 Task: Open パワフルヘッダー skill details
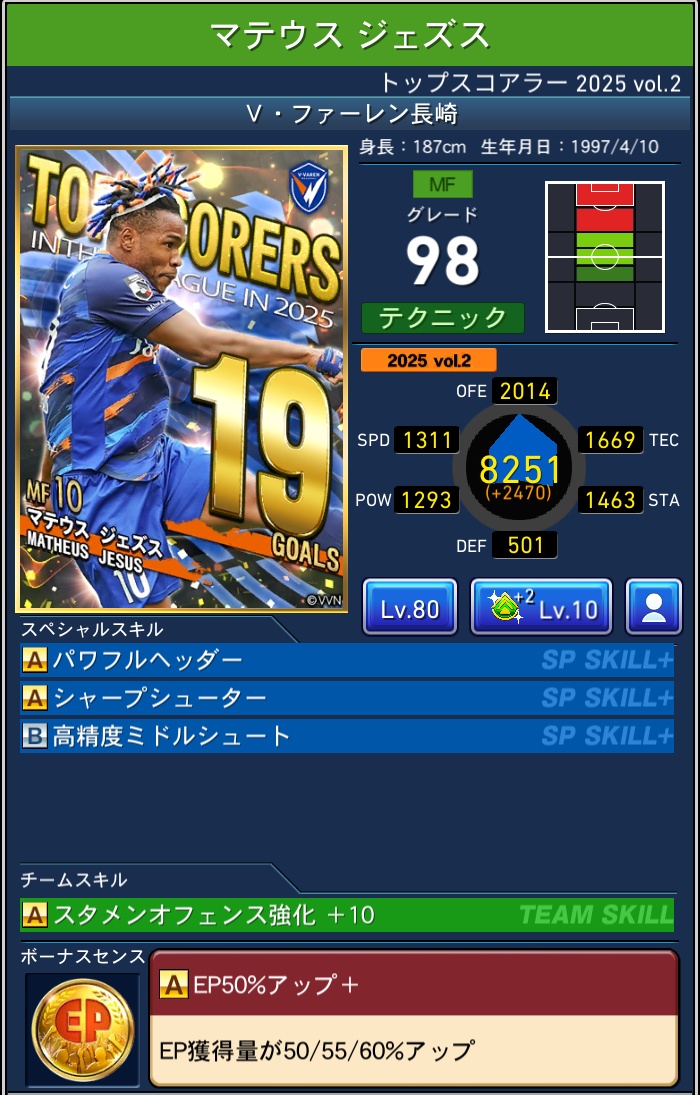(346, 660)
